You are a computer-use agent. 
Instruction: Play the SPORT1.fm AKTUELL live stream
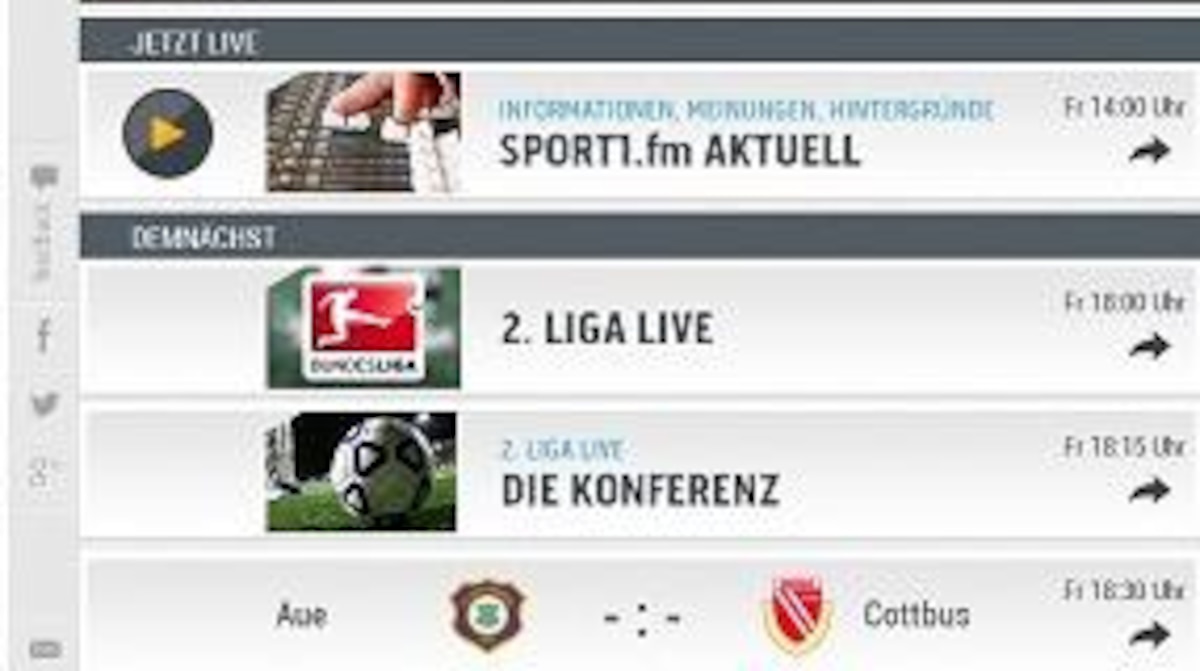(167, 133)
